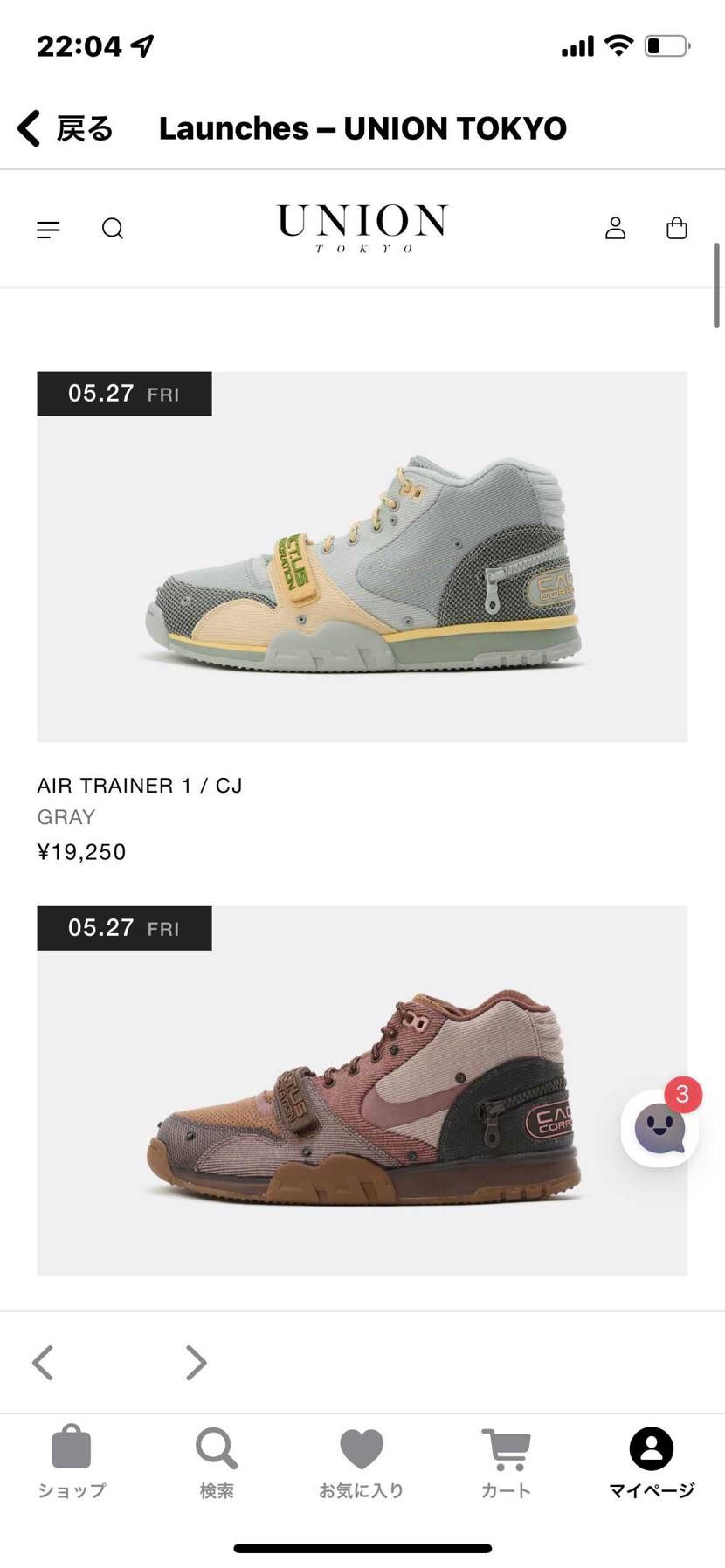This screenshot has height=1568, width=725.
Task: Switch to the 検索 tab
Action: (217, 1463)
